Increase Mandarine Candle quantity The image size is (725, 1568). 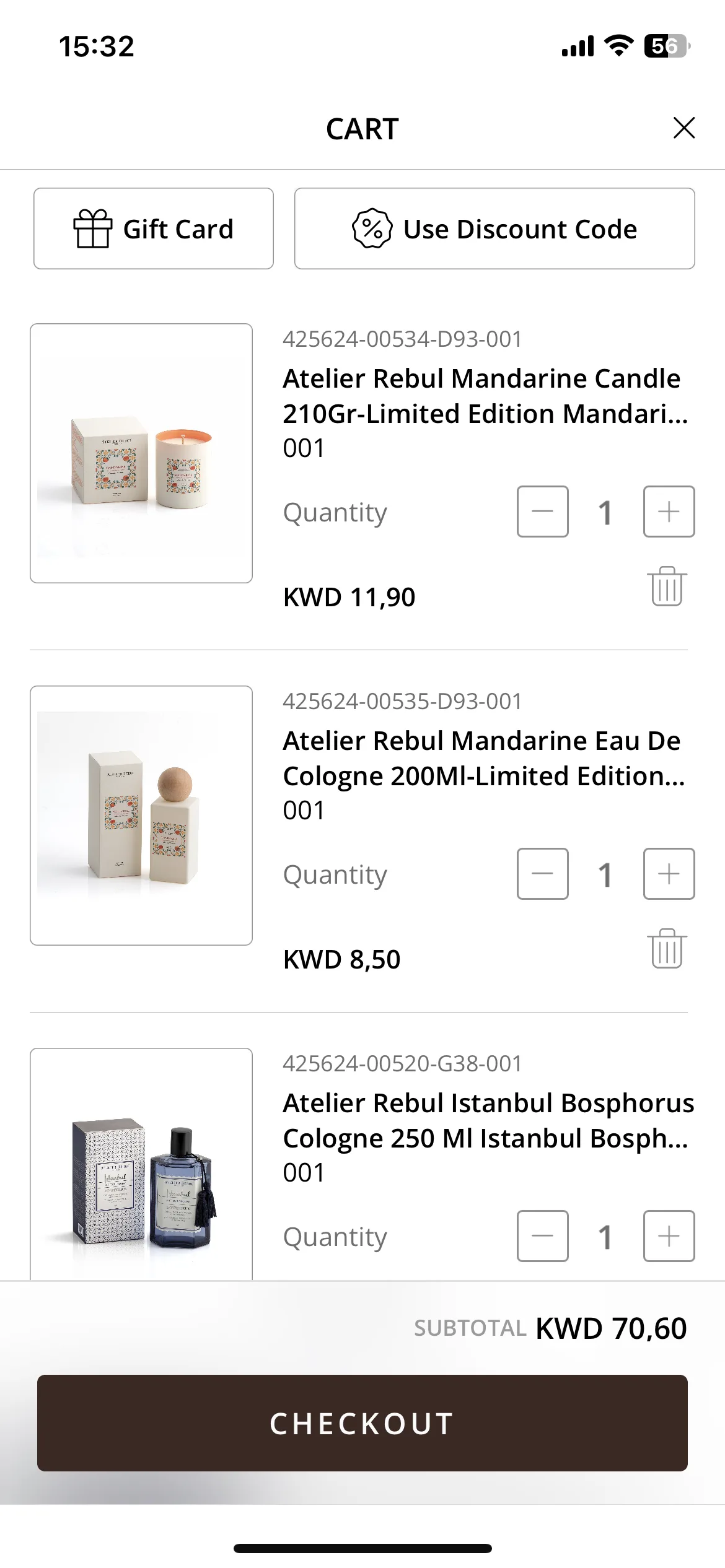coord(669,512)
